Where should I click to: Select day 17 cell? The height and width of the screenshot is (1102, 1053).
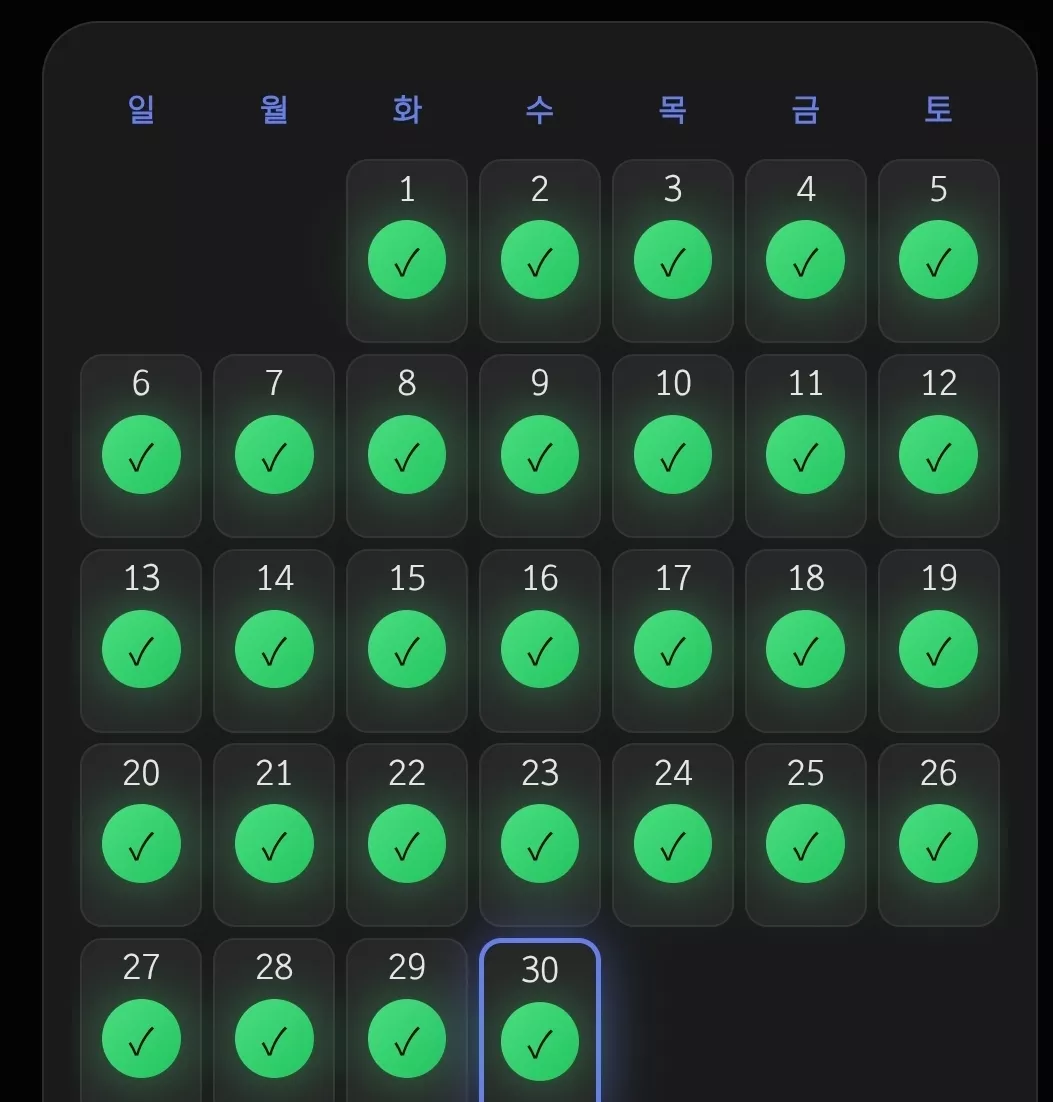[673, 640]
